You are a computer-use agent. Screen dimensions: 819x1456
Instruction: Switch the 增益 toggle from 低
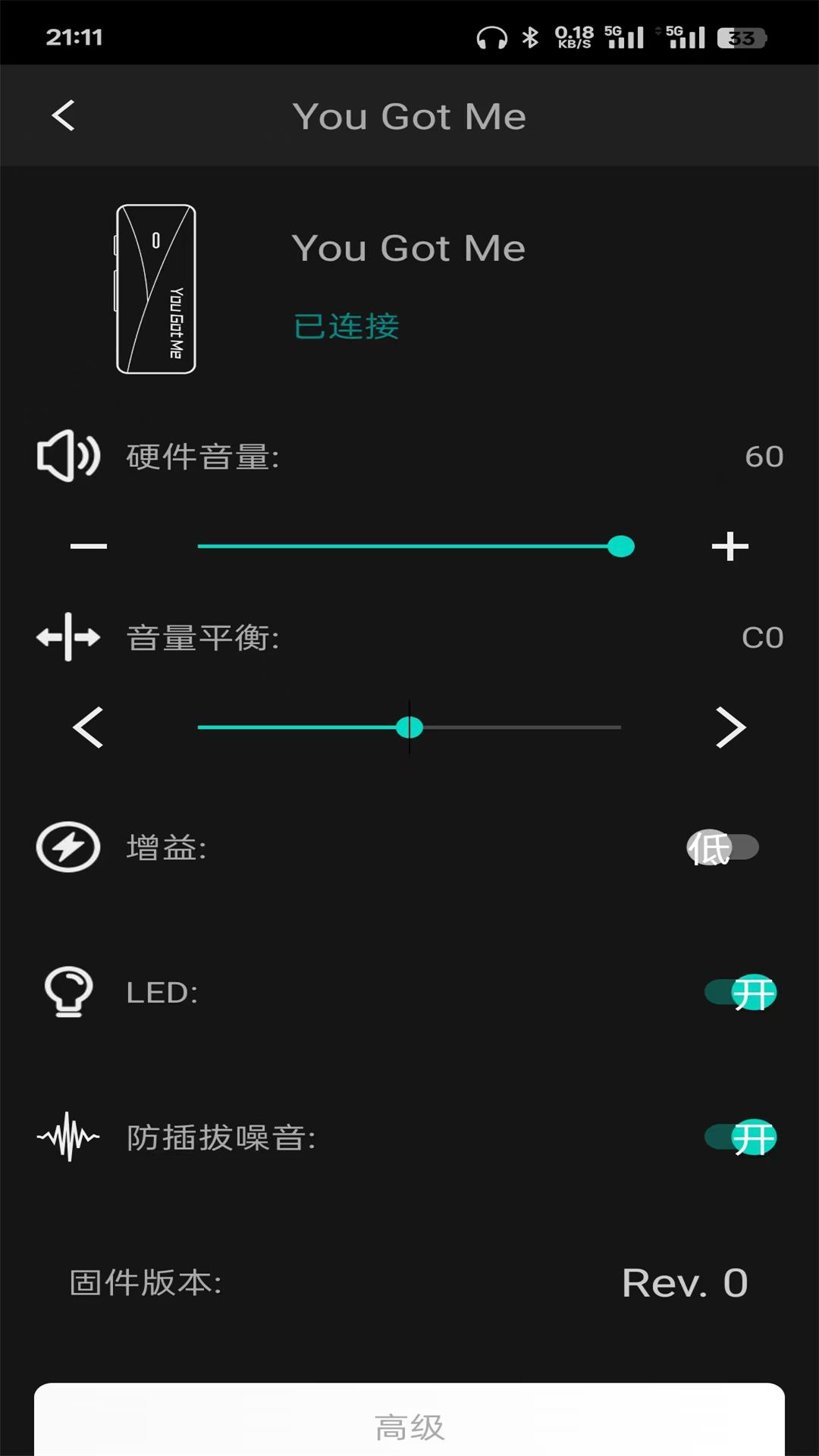click(x=723, y=849)
